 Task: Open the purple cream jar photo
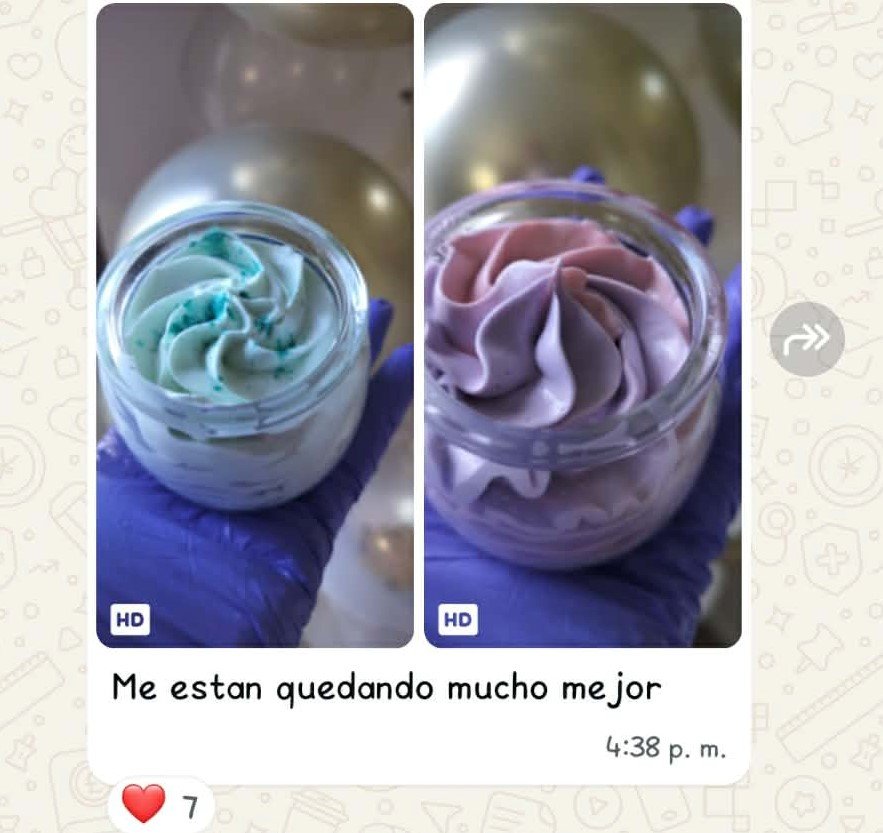pyautogui.click(x=582, y=325)
